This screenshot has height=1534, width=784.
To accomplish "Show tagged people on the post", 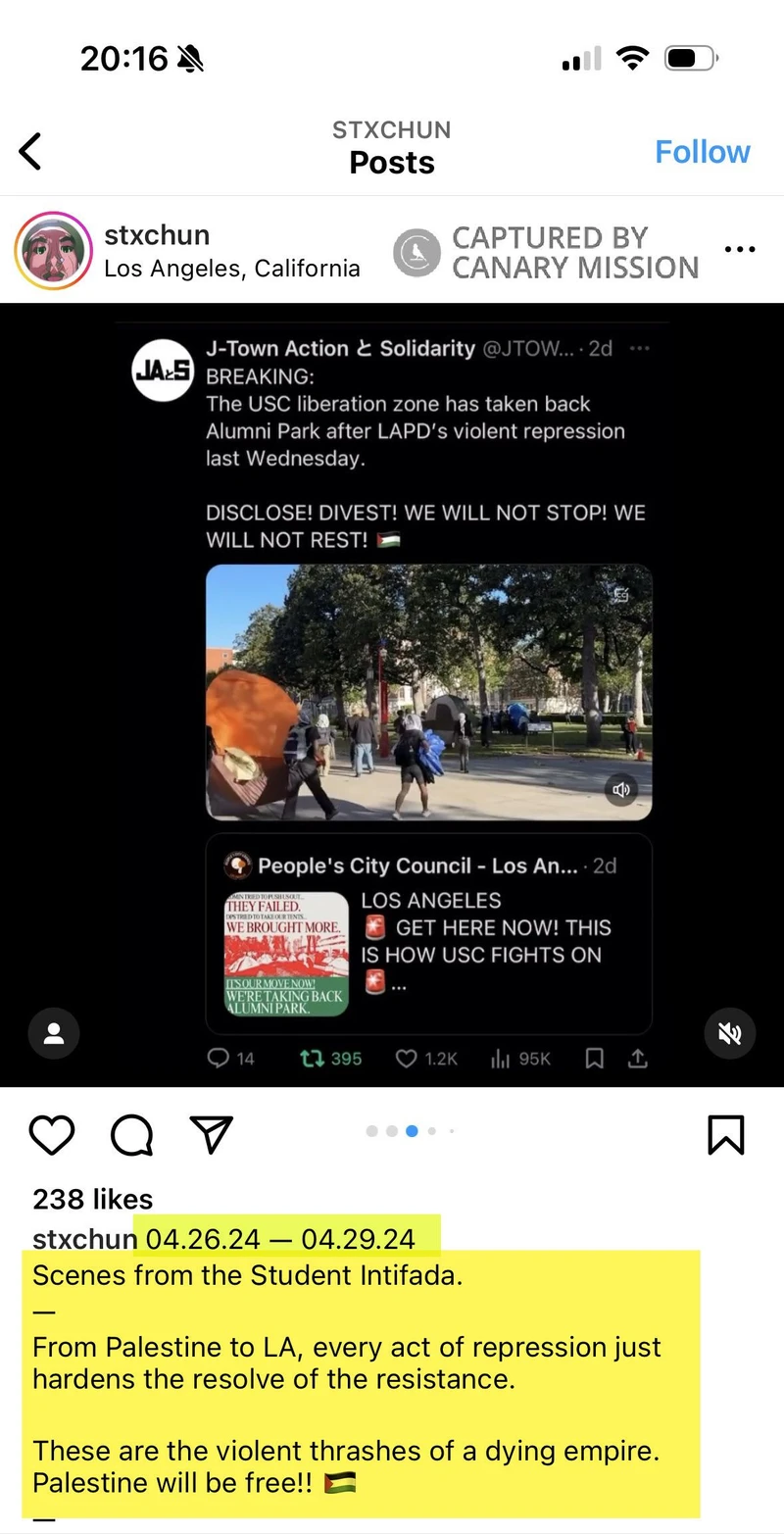I will [54, 1033].
